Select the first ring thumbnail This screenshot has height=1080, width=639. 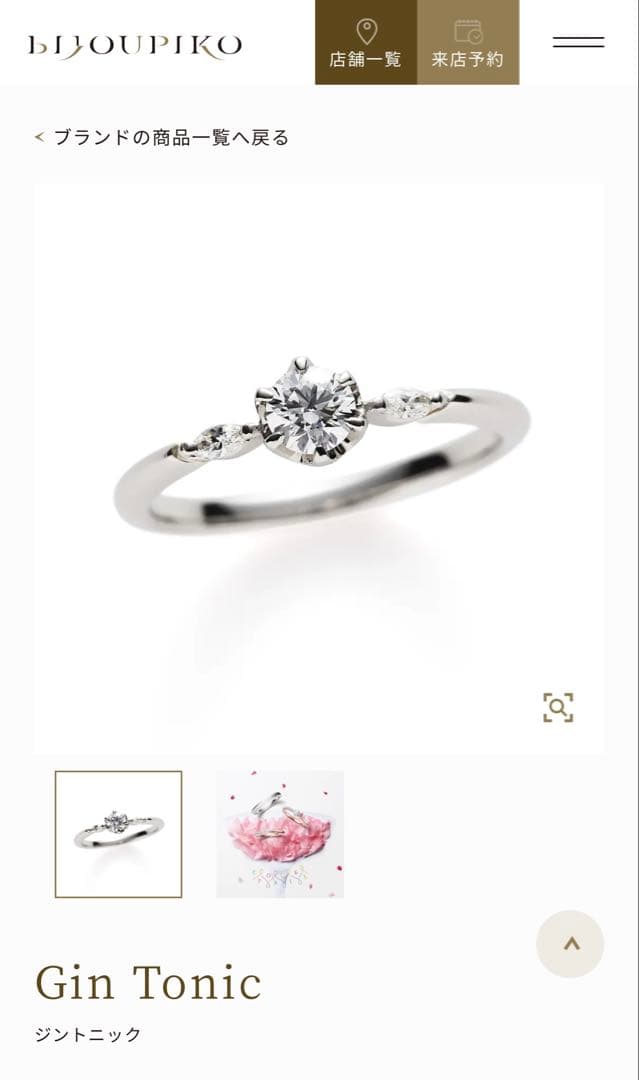[x=118, y=834]
